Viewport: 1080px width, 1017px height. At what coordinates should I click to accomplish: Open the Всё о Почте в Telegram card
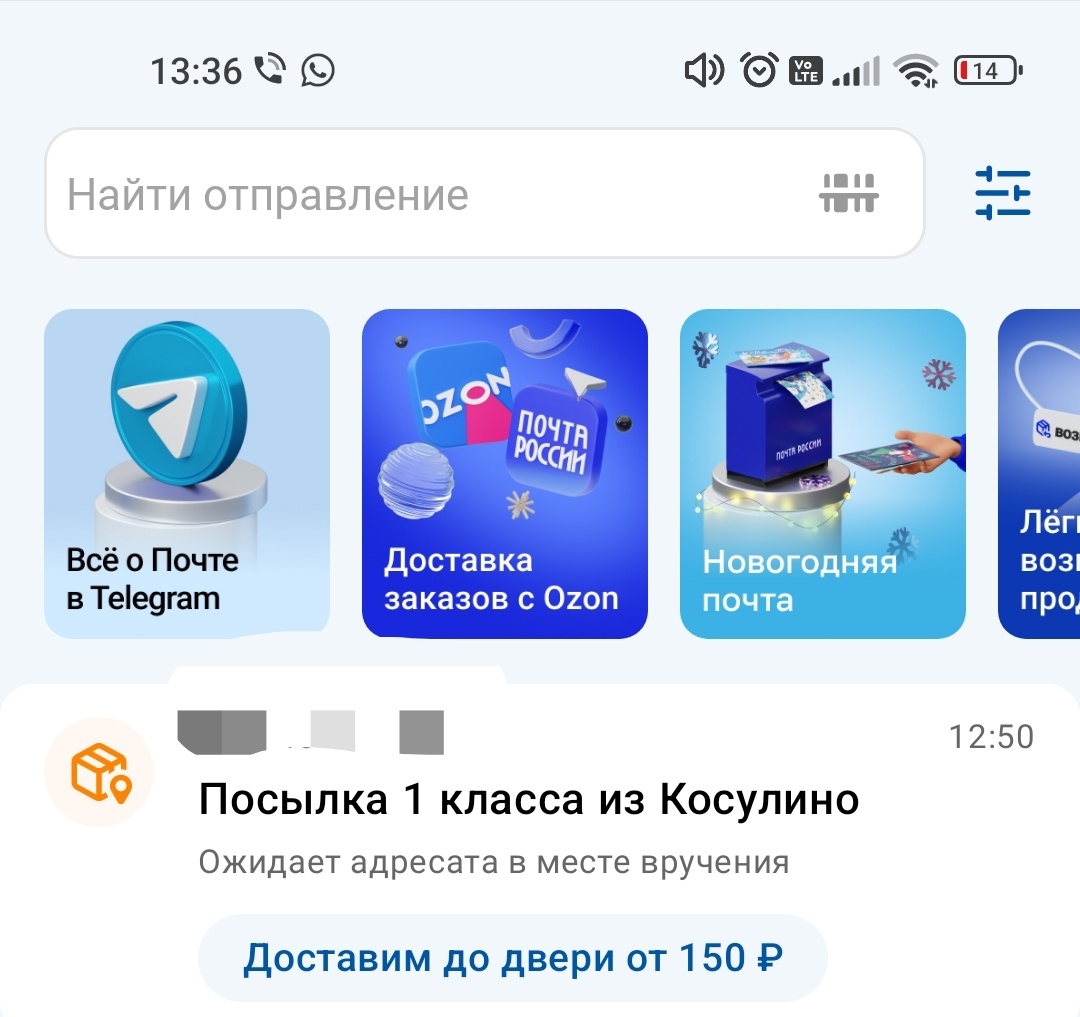[187, 473]
